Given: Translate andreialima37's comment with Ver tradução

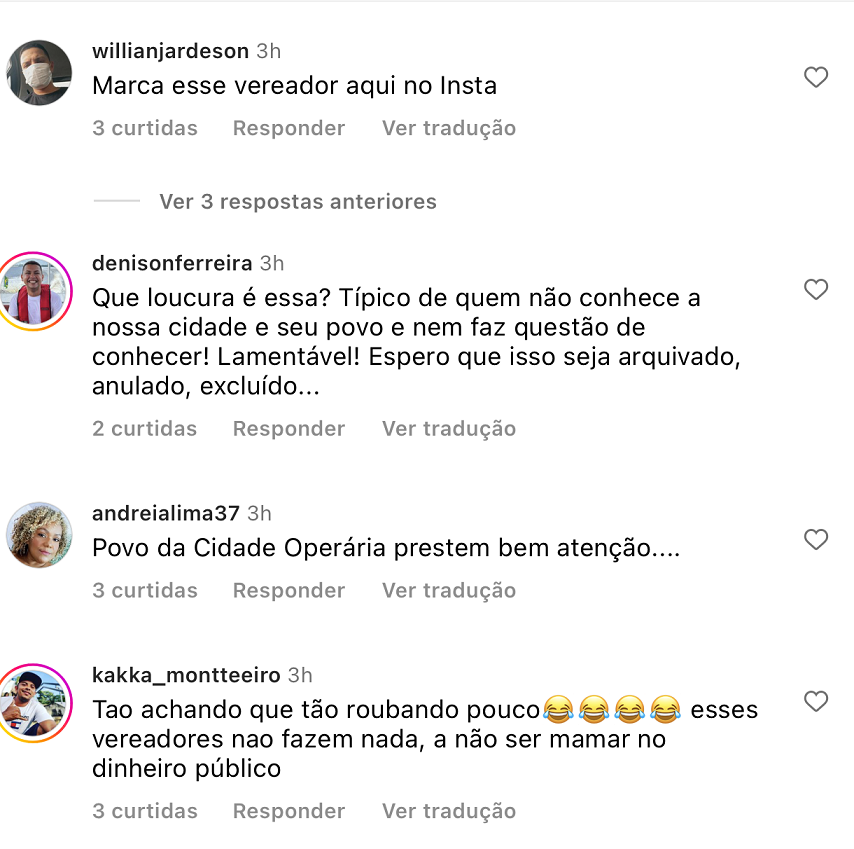Looking at the screenshot, I should pos(448,590).
